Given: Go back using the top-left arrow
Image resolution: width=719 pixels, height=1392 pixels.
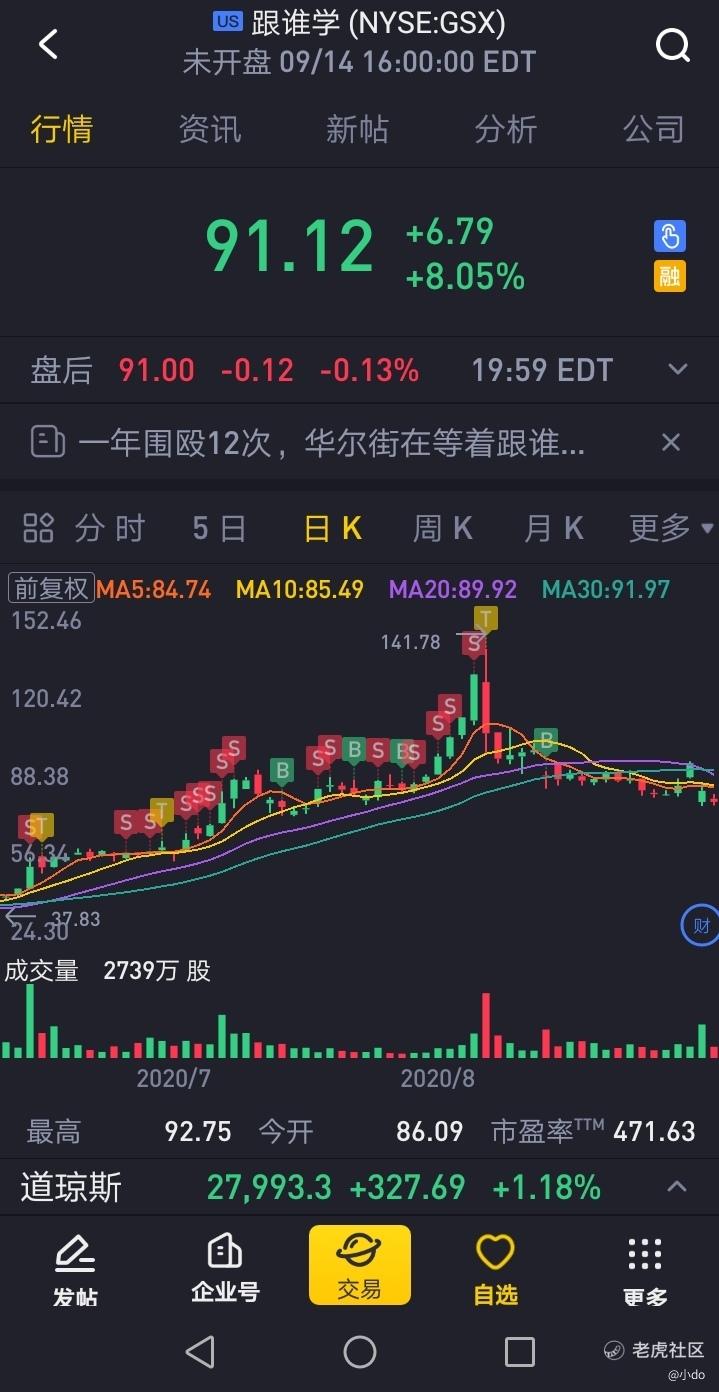Looking at the screenshot, I should tap(48, 44).
